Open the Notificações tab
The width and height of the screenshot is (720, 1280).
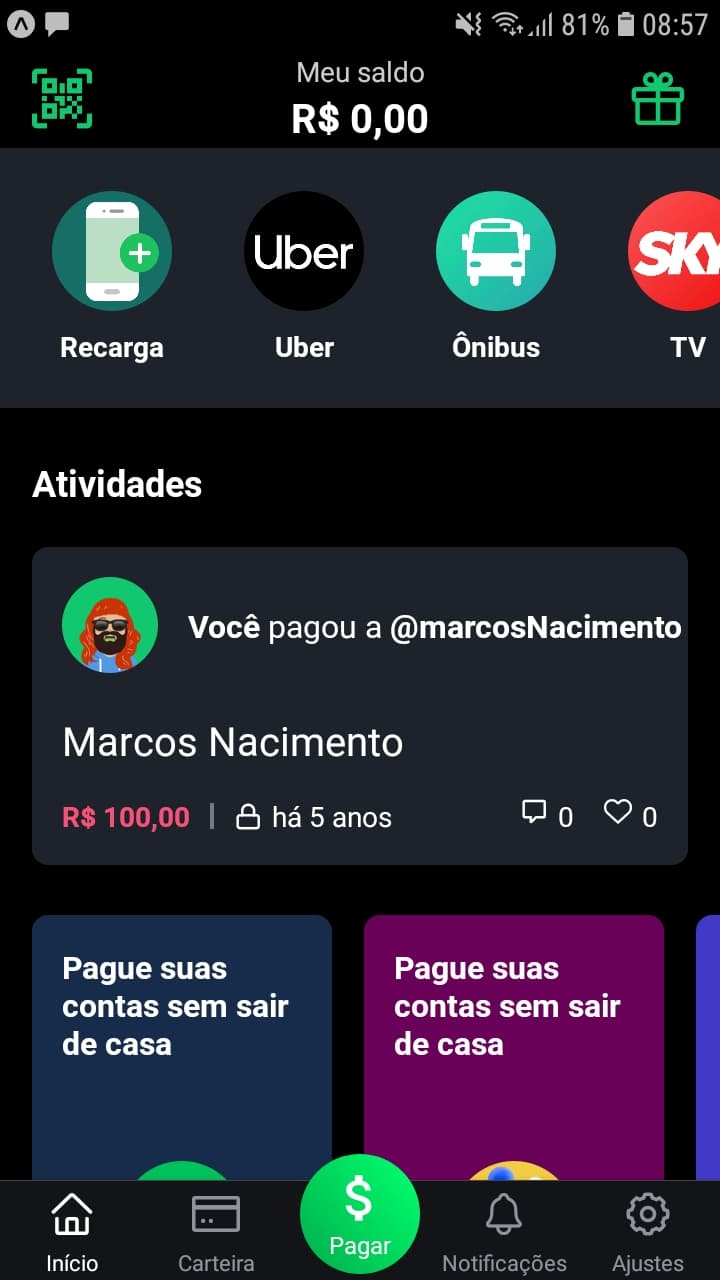[504, 1232]
